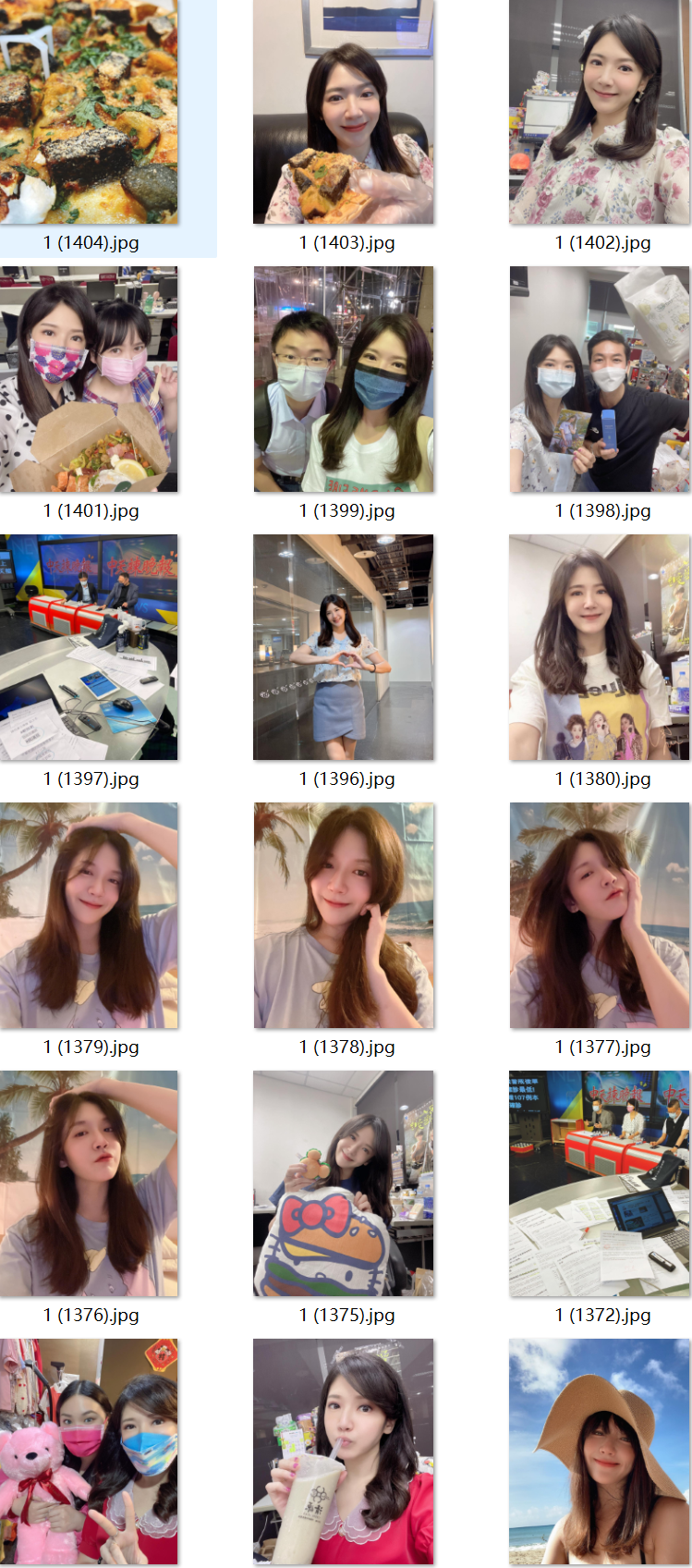Open photo file 1 (1376).jpg
The image size is (692, 1568).
tap(90, 1183)
